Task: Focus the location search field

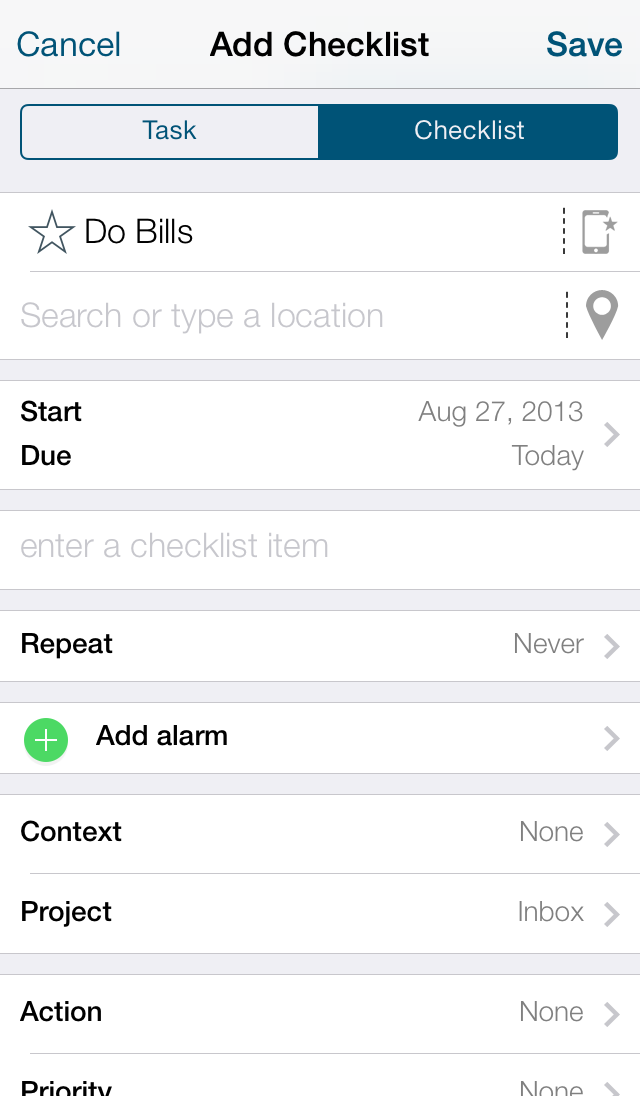Action: point(280,316)
